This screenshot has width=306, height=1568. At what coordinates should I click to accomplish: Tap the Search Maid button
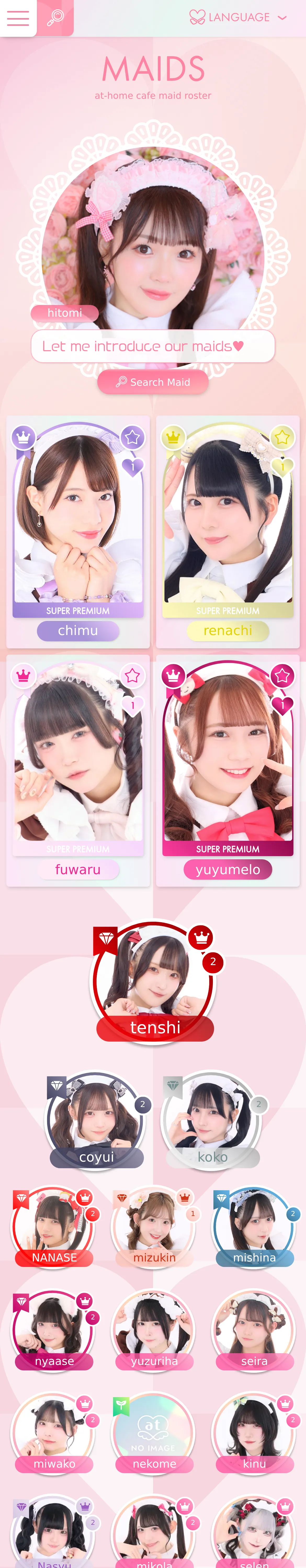tap(153, 382)
